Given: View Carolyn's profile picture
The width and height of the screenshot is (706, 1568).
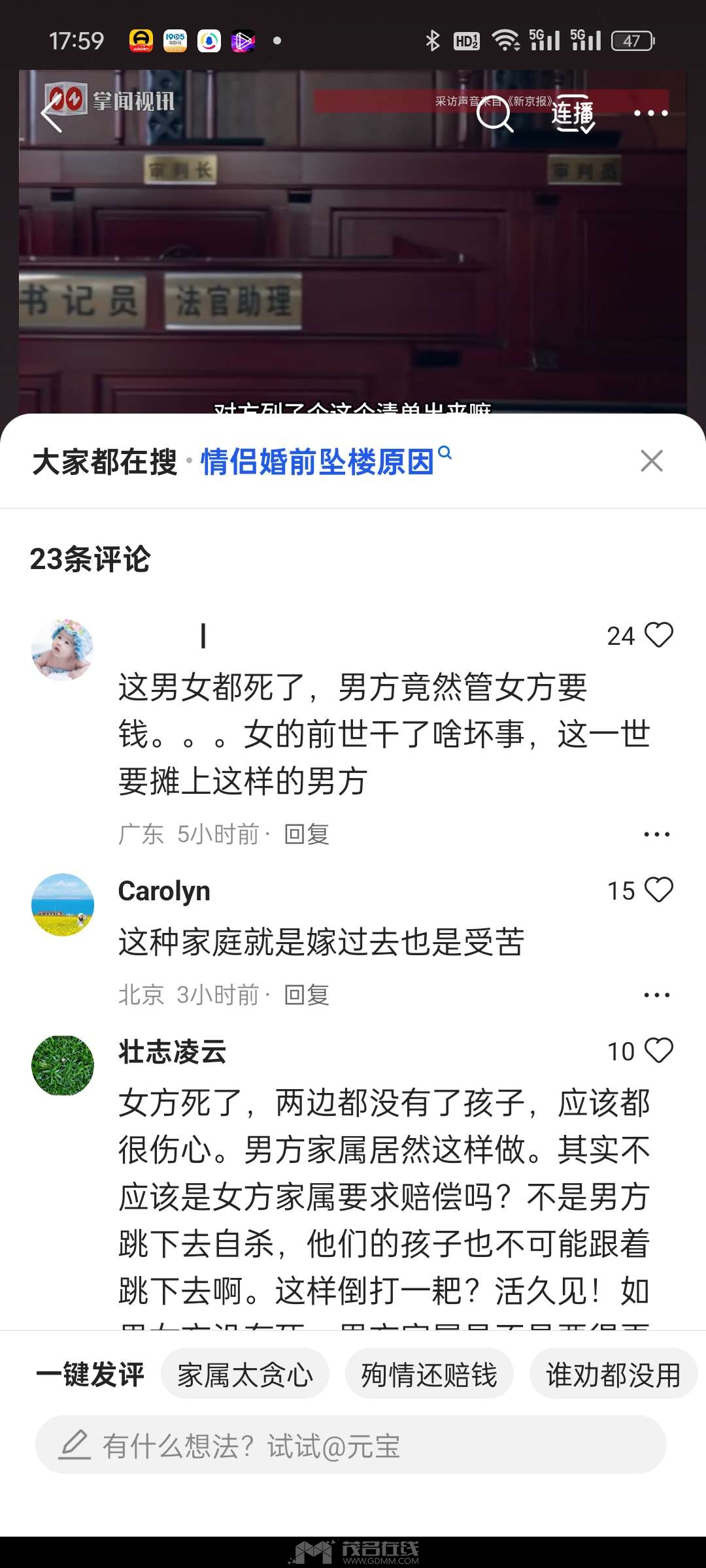Looking at the screenshot, I should coord(63,905).
